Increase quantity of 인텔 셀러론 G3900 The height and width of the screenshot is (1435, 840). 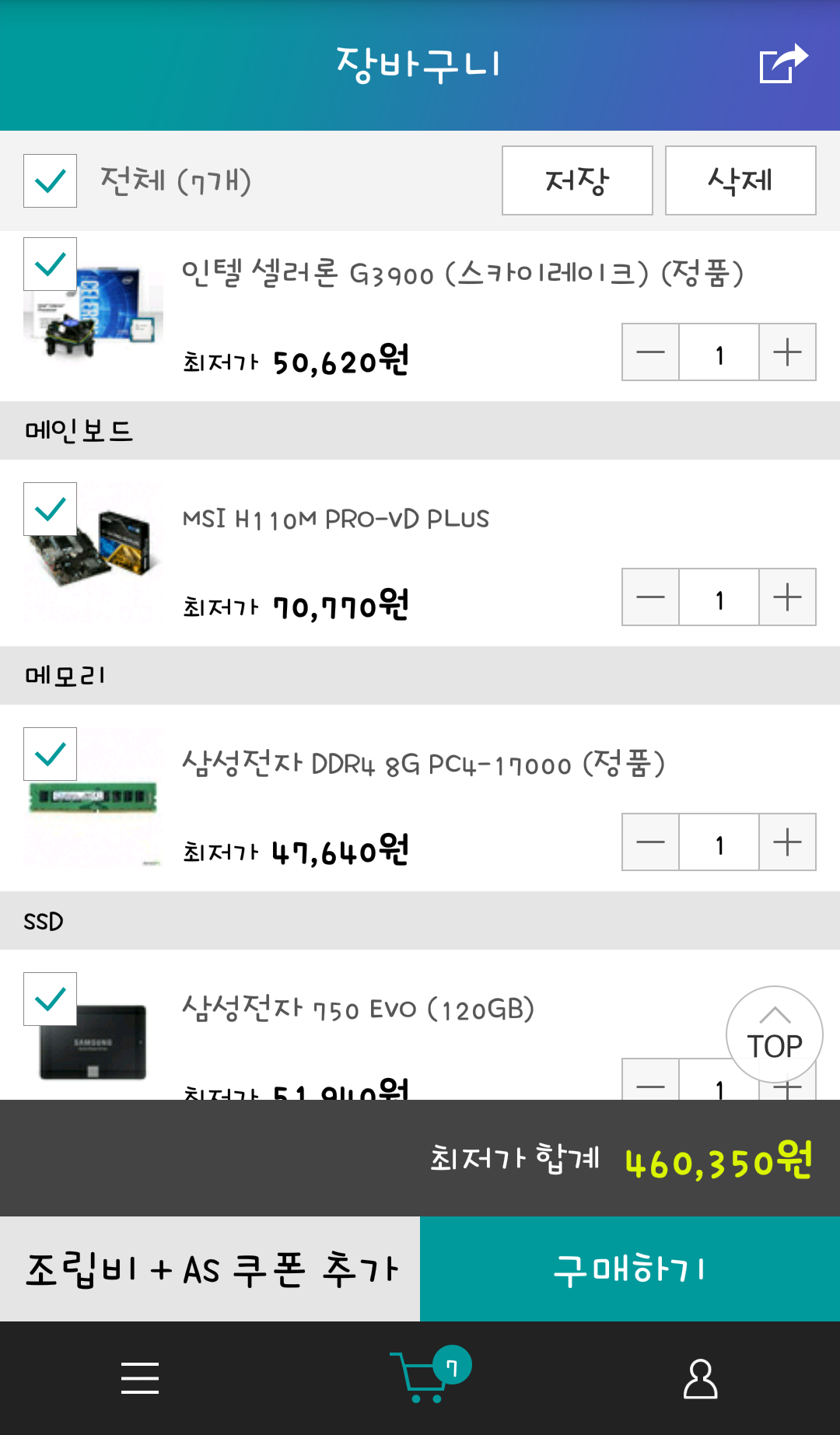[x=787, y=352]
